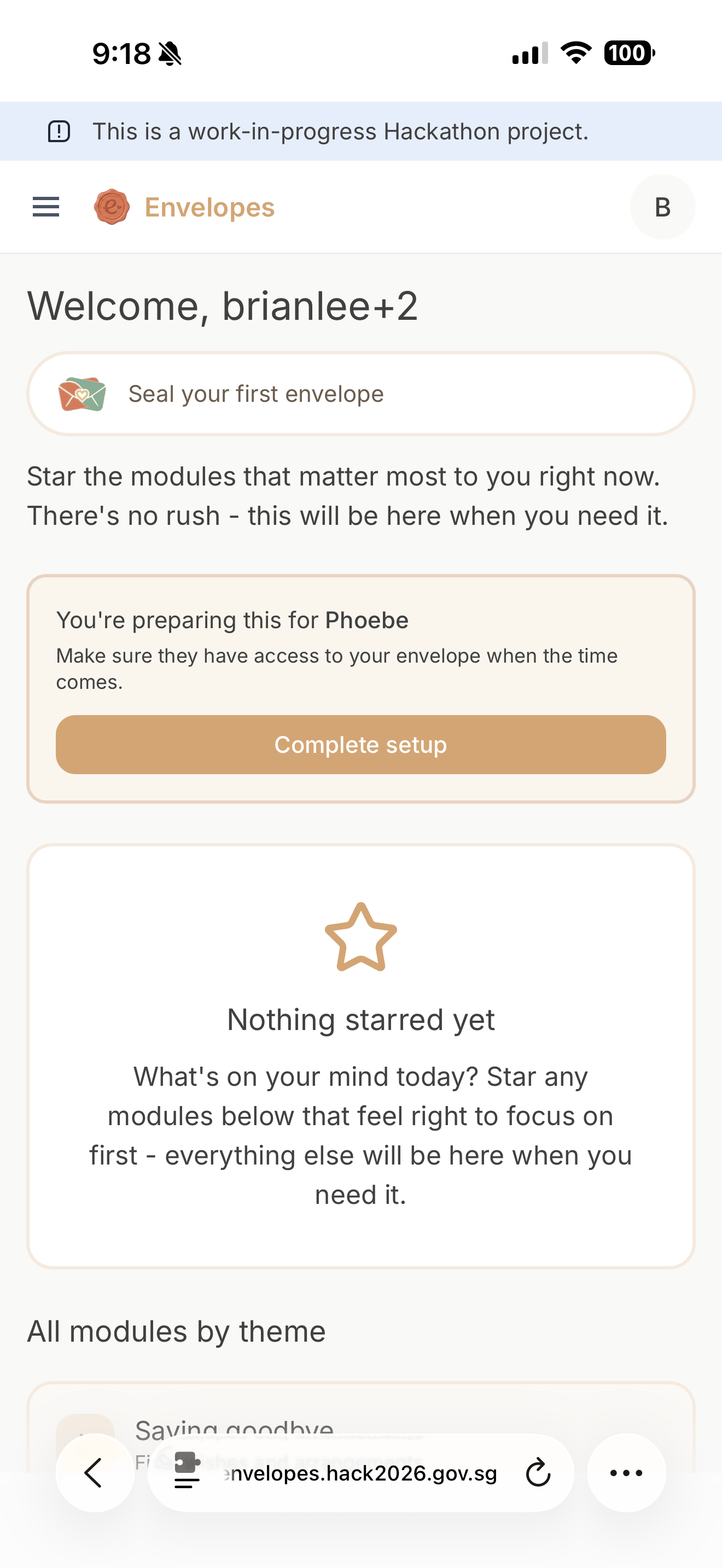The image size is (722, 1568).
Task: Open the B profile avatar
Action: pyautogui.click(x=662, y=207)
